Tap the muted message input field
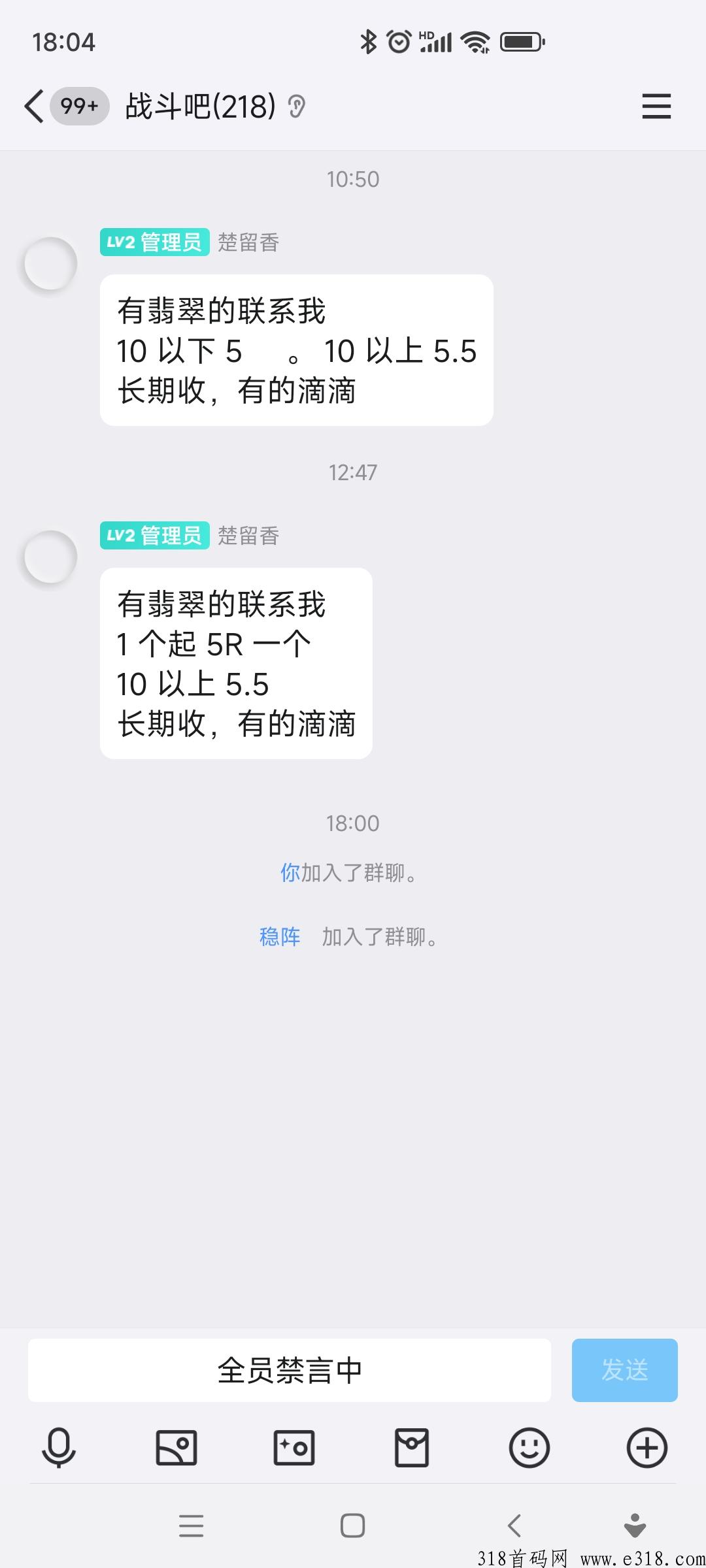The image size is (706, 1568). (289, 1370)
